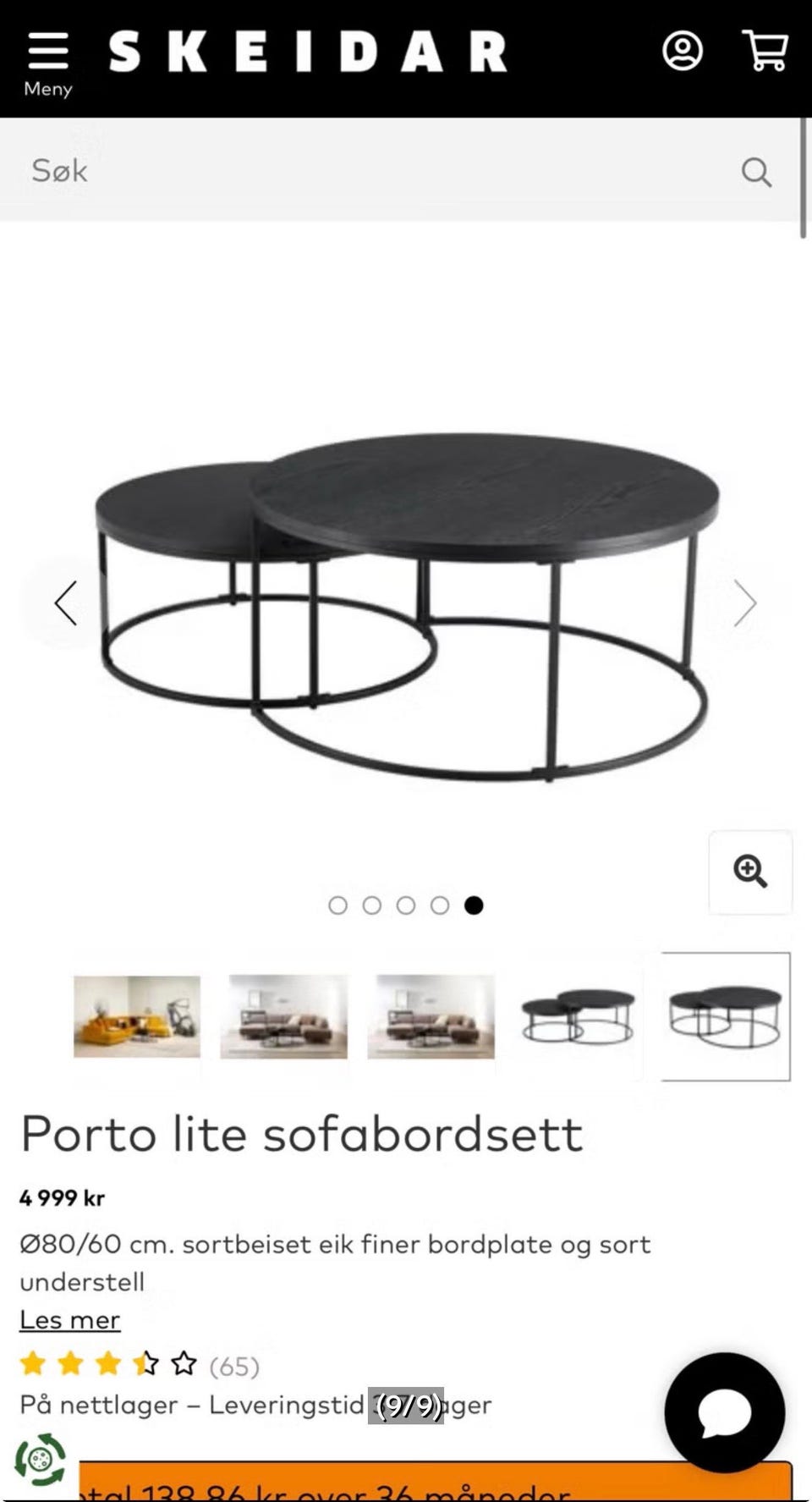This screenshot has height=1502, width=812.
Task: Tap the Søk search field
Action: pos(381,171)
